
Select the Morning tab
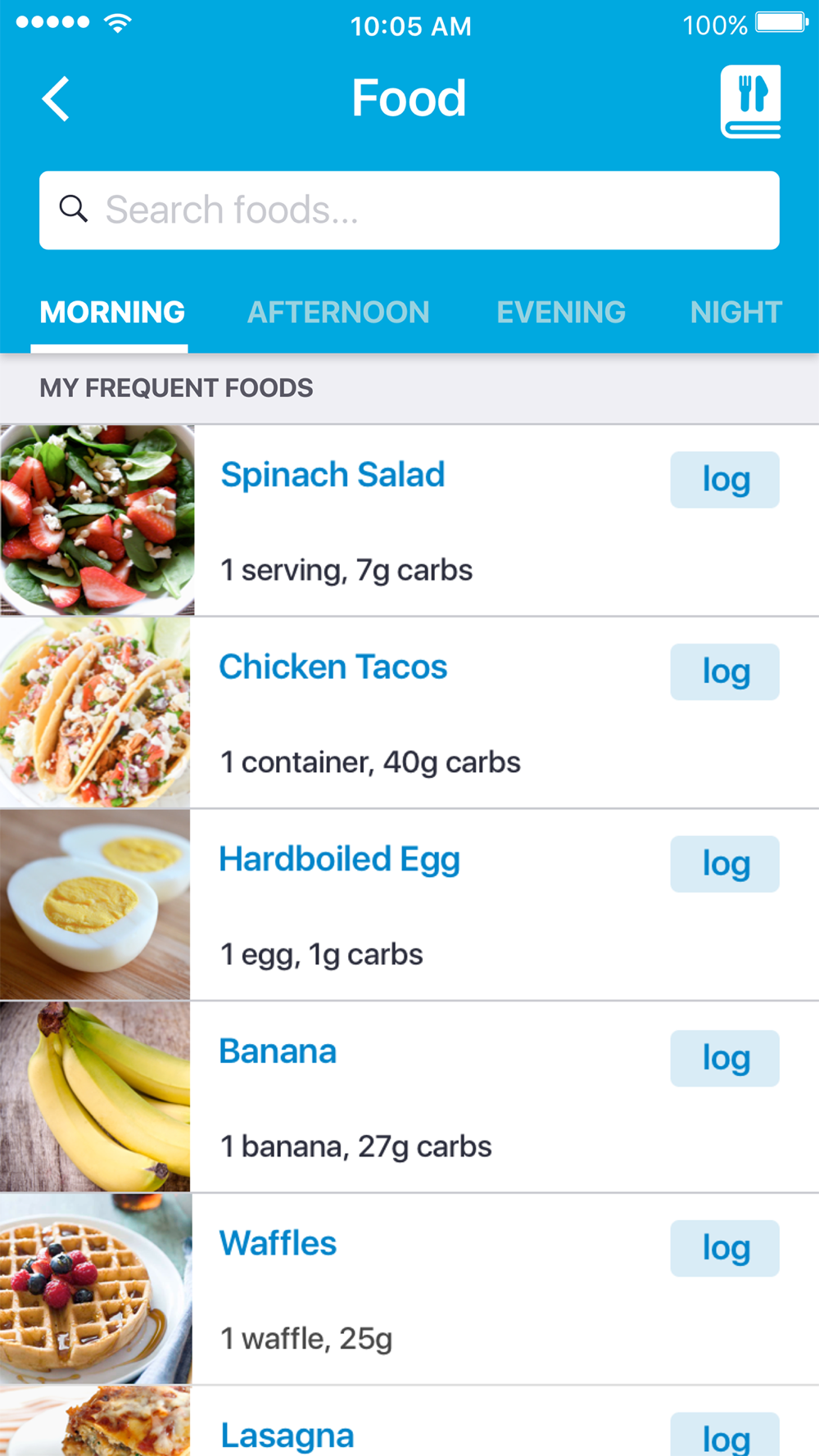tap(112, 312)
